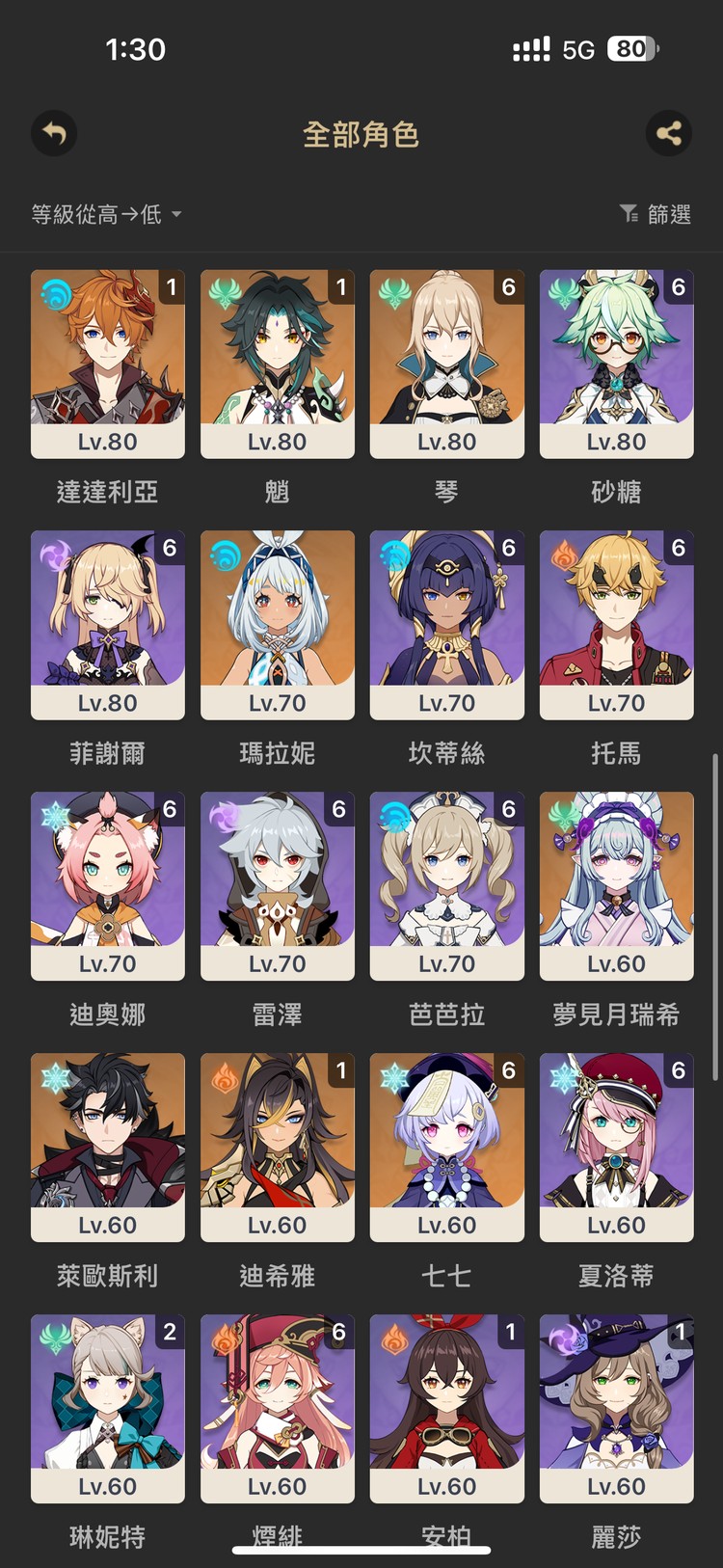View 雷澤 character details
Image resolution: width=723 pixels, height=1568 pixels.
(x=277, y=886)
